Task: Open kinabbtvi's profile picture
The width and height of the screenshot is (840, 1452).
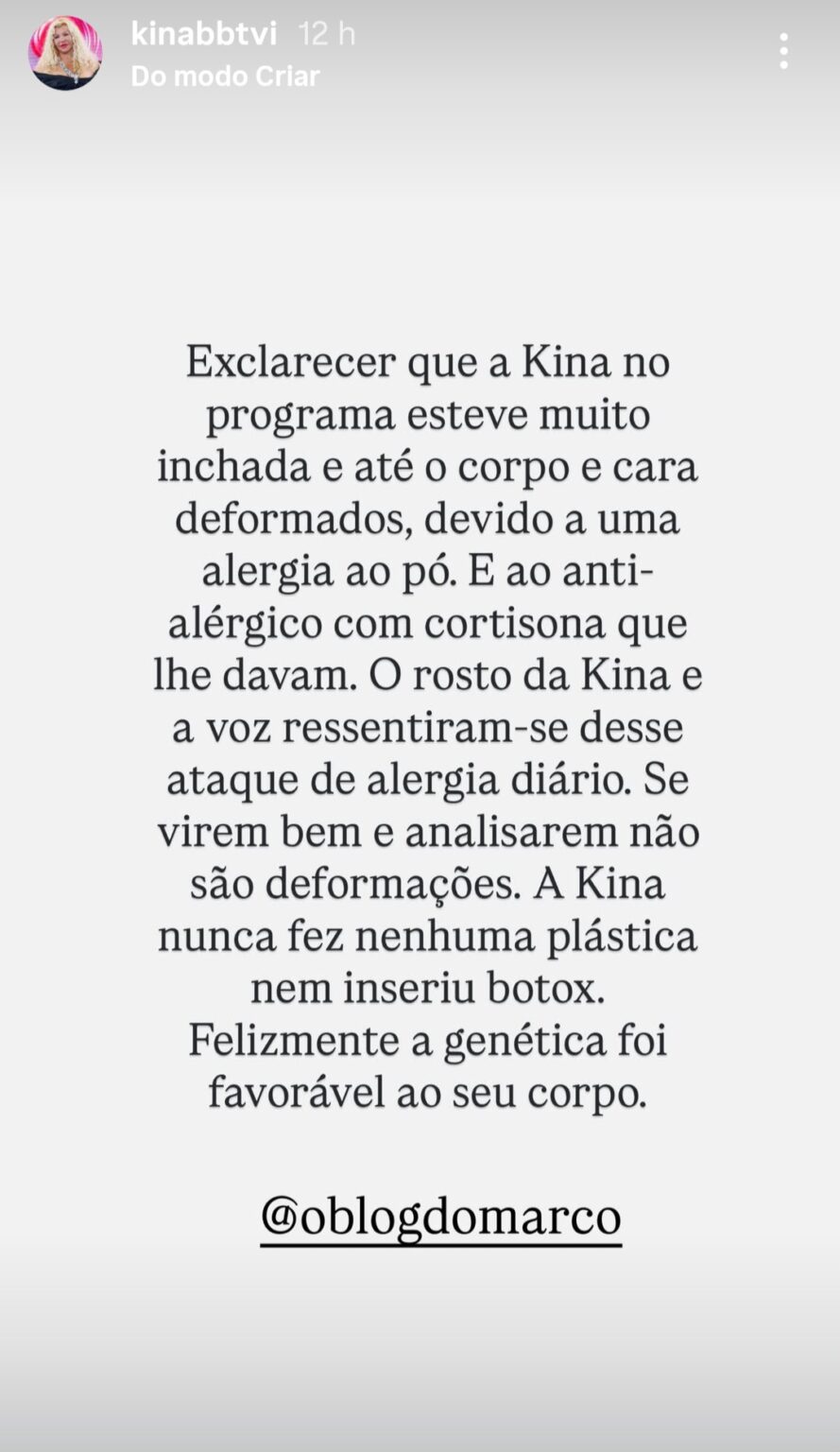Action: pos(65,52)
